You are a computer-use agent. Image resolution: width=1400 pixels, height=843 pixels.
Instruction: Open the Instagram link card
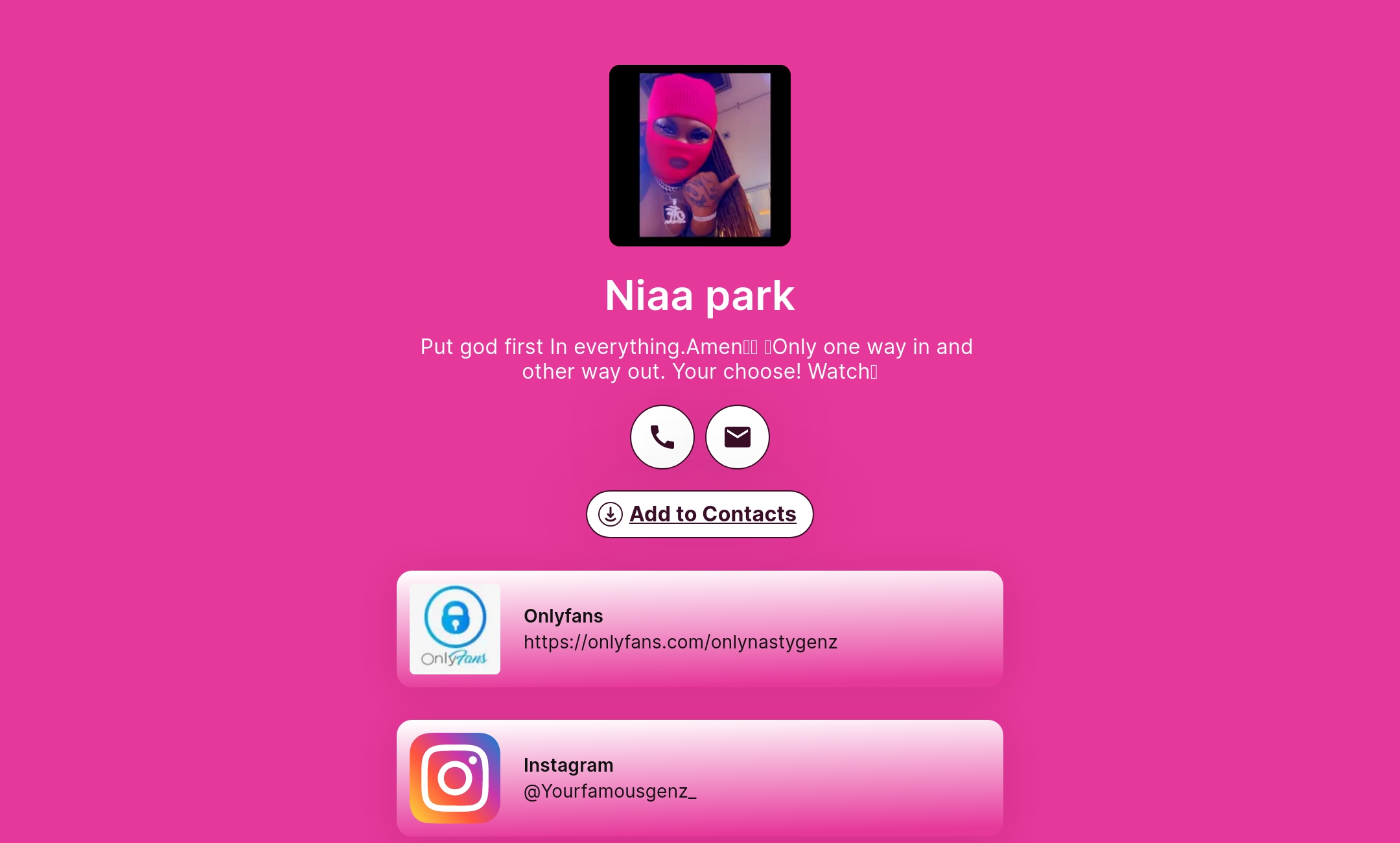coord(700,778)
